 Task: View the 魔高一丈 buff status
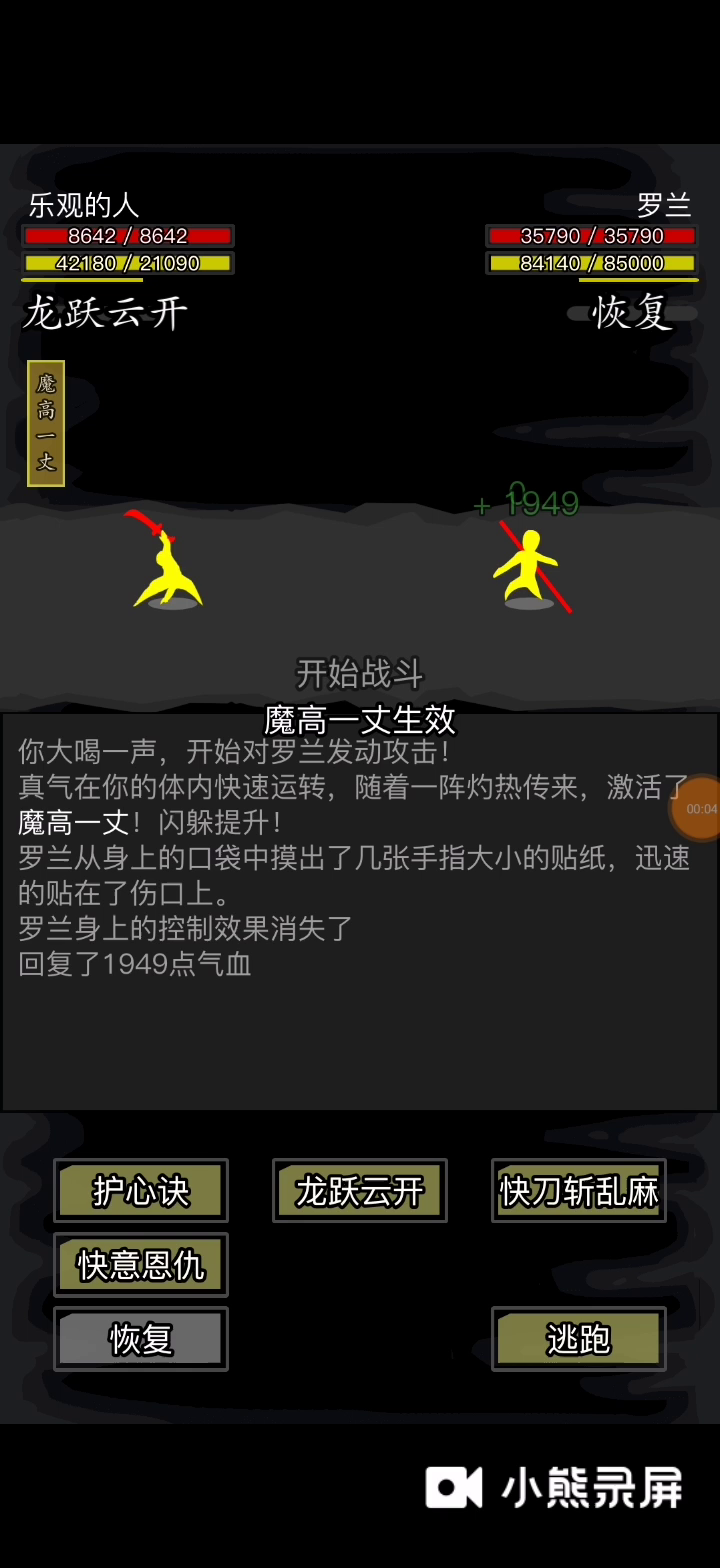[x=46, y=423]
